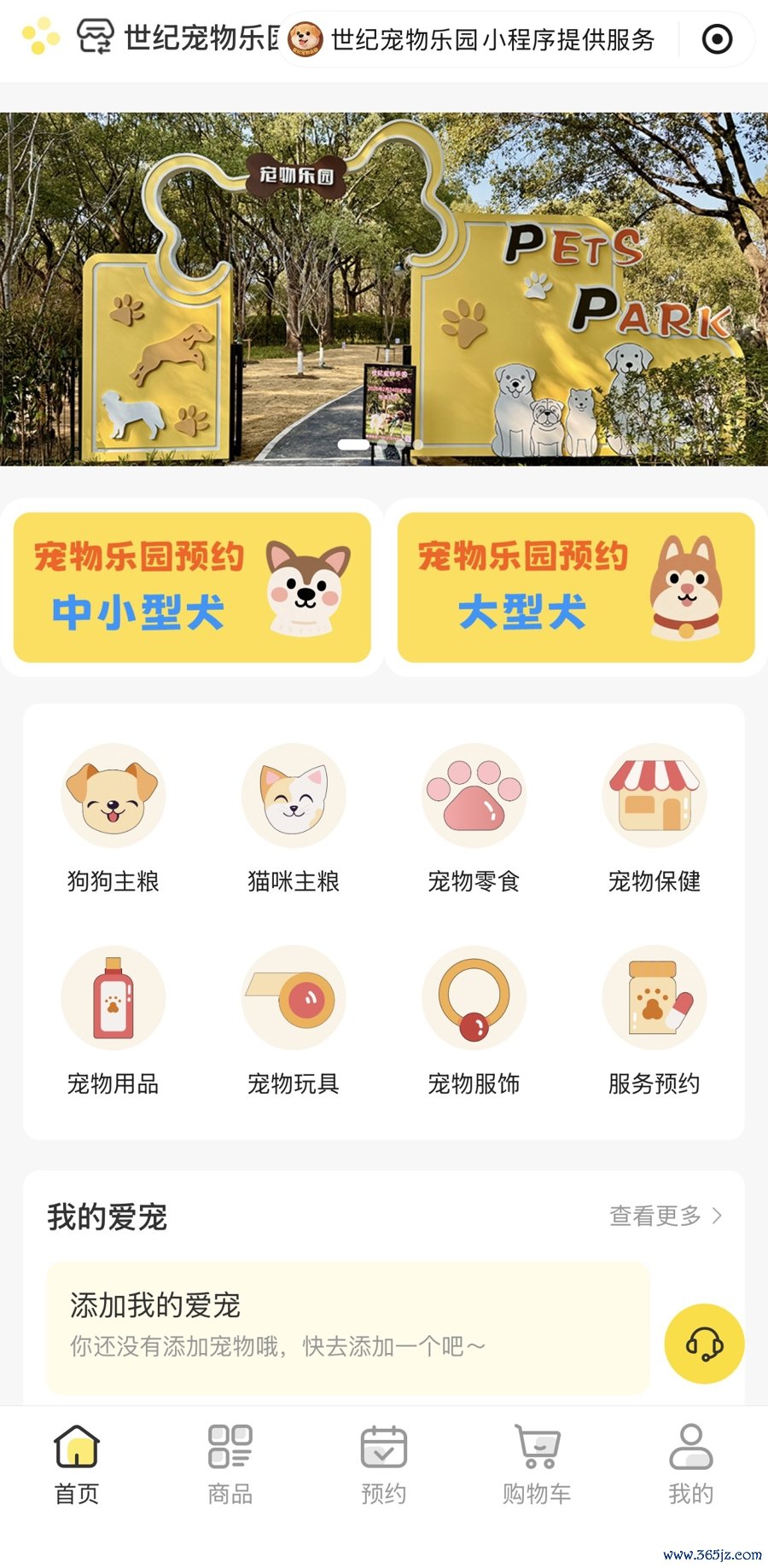Tap 查看更多 in 我的爱宠 section
This screenshot has width=768, height=1568.
pyautogui.click(x=666, y=1216)
